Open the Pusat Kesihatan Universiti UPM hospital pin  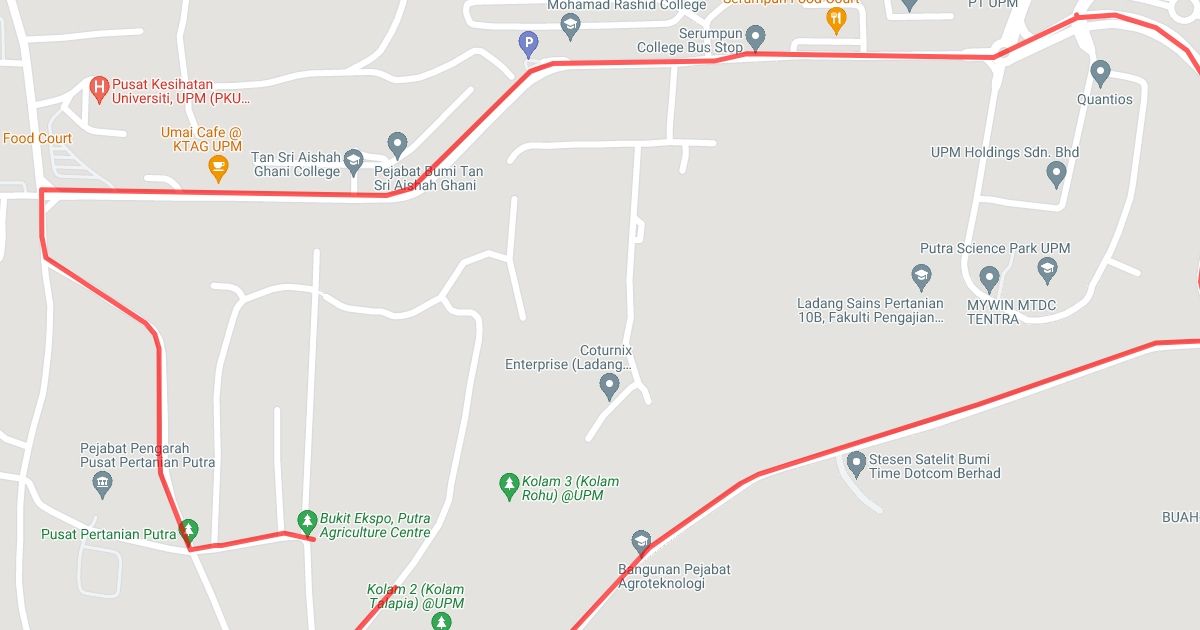(x=98, y=87)
